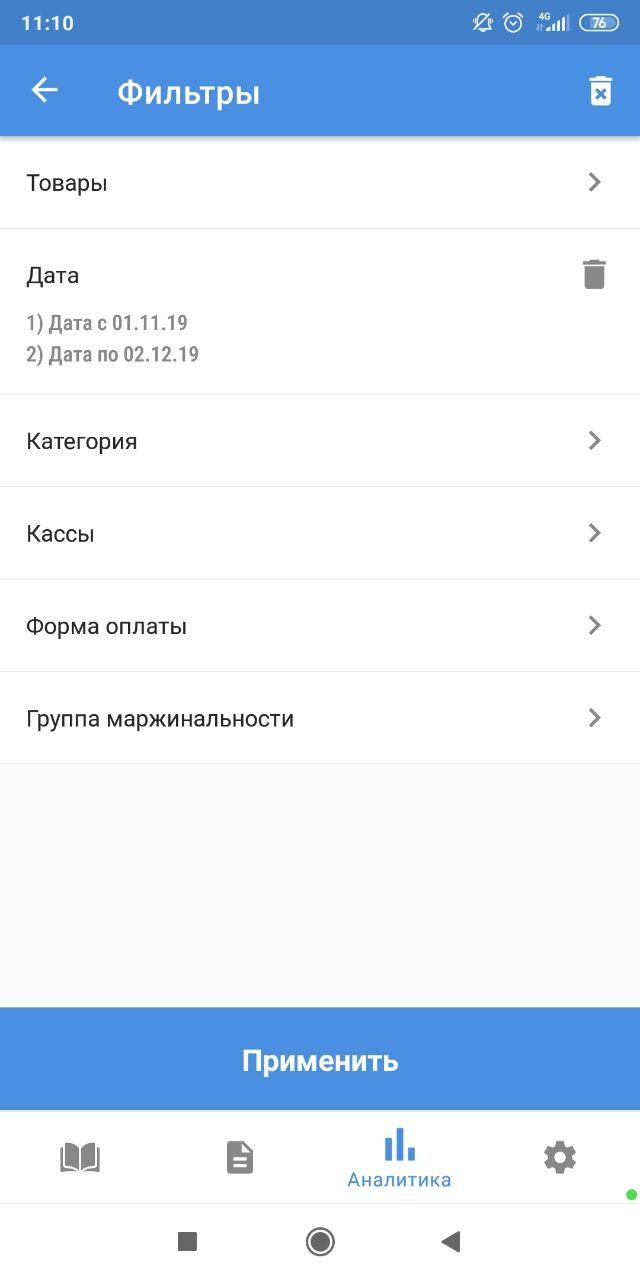
Task: Go back using the header arrow
Action: pyautogui.click(x=45, y=91)
